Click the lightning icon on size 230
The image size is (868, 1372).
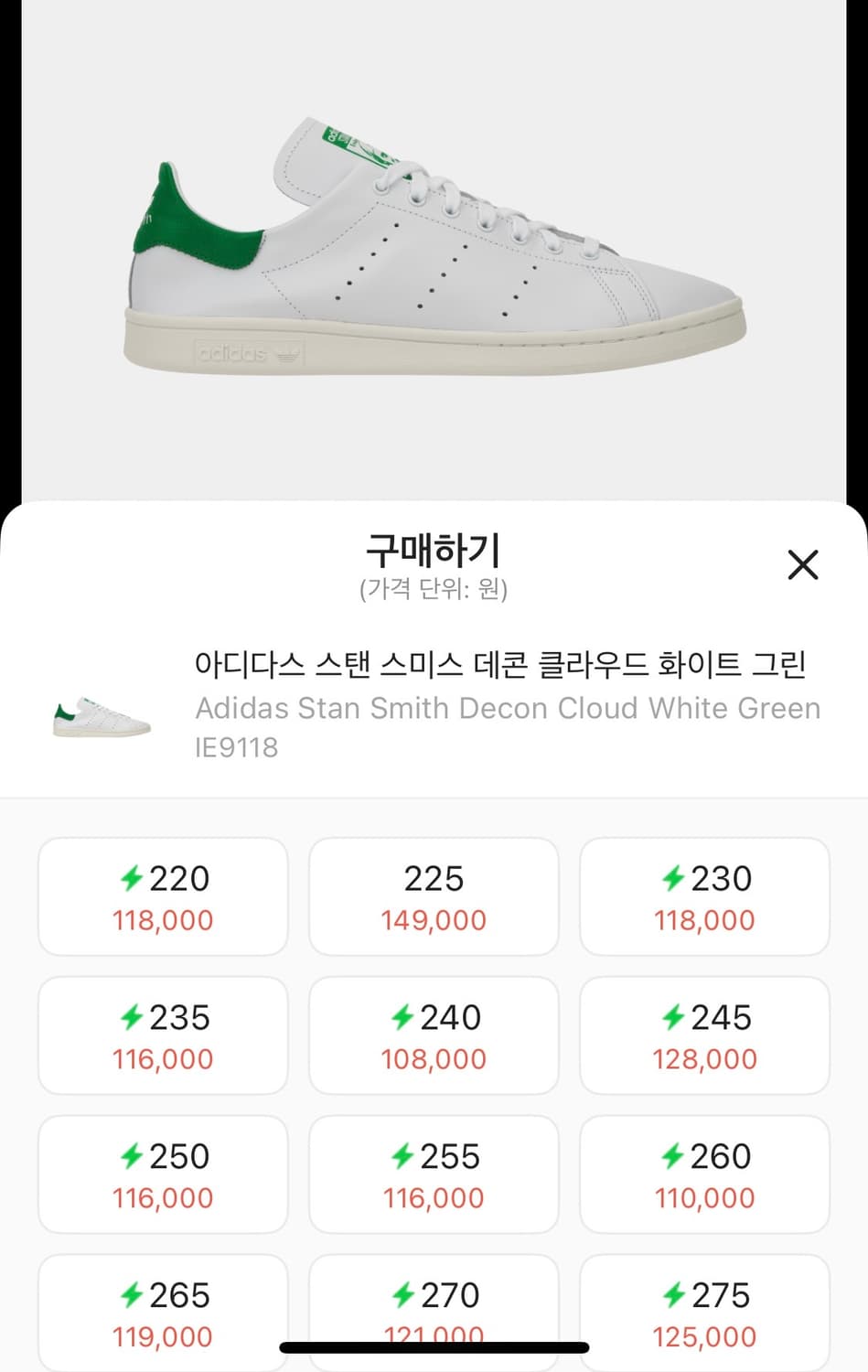pyautogui.click(x=674, y=878)
